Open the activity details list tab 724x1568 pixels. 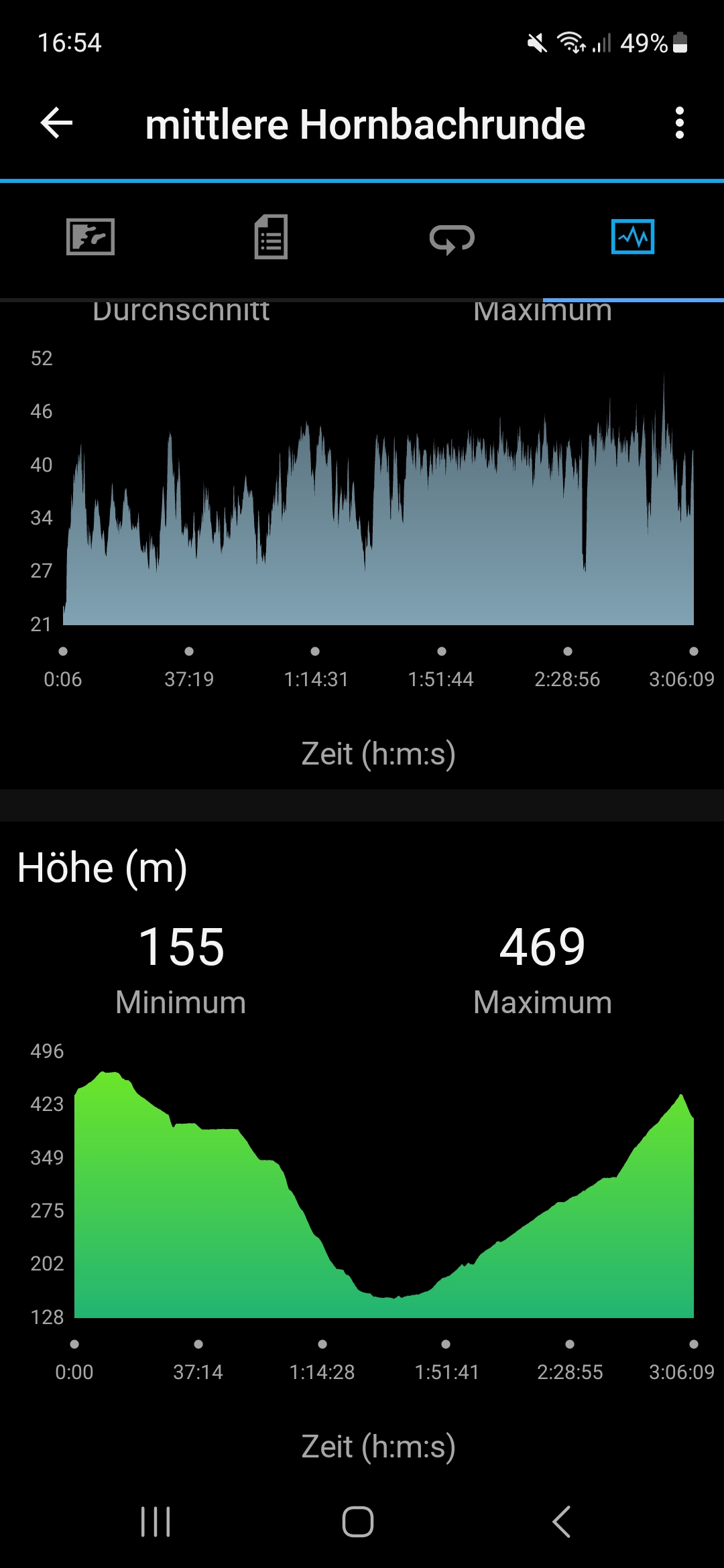(x=271, y=237)
